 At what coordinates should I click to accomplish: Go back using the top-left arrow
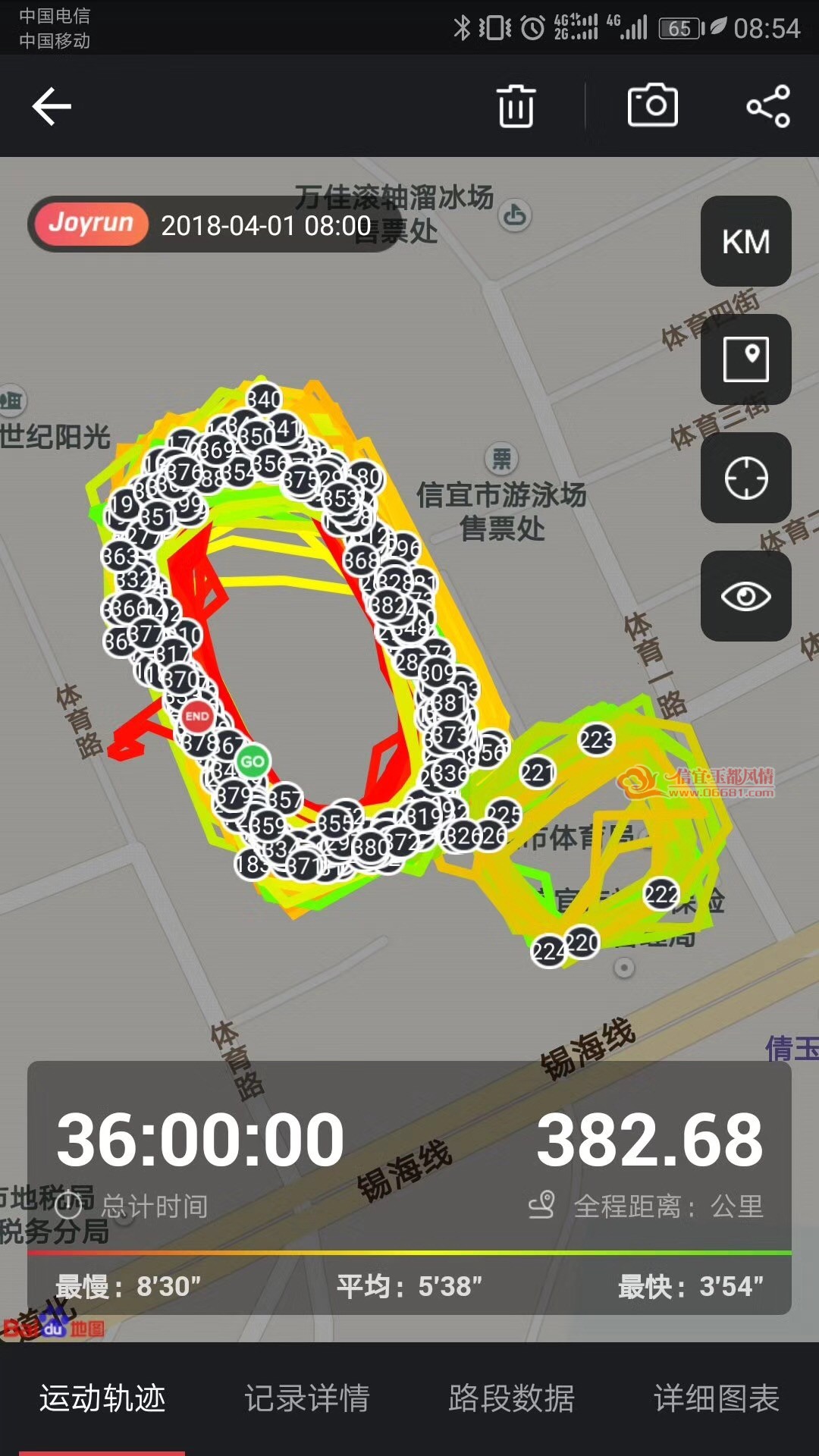point(52,106)
